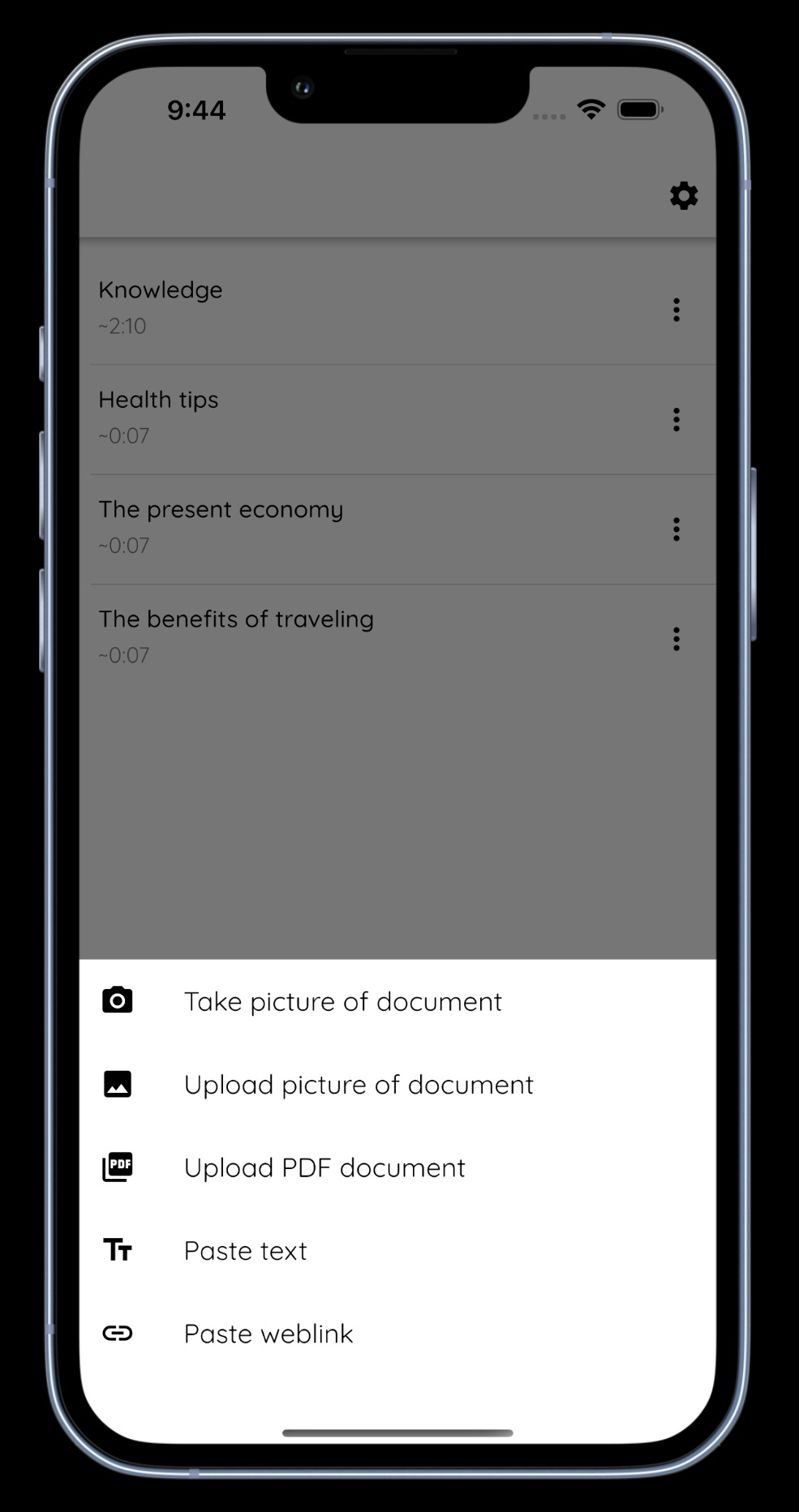Select Paste weblink option
Image resolution: width=799 pixels, height=1512 pixels.
pos(268,1334)
